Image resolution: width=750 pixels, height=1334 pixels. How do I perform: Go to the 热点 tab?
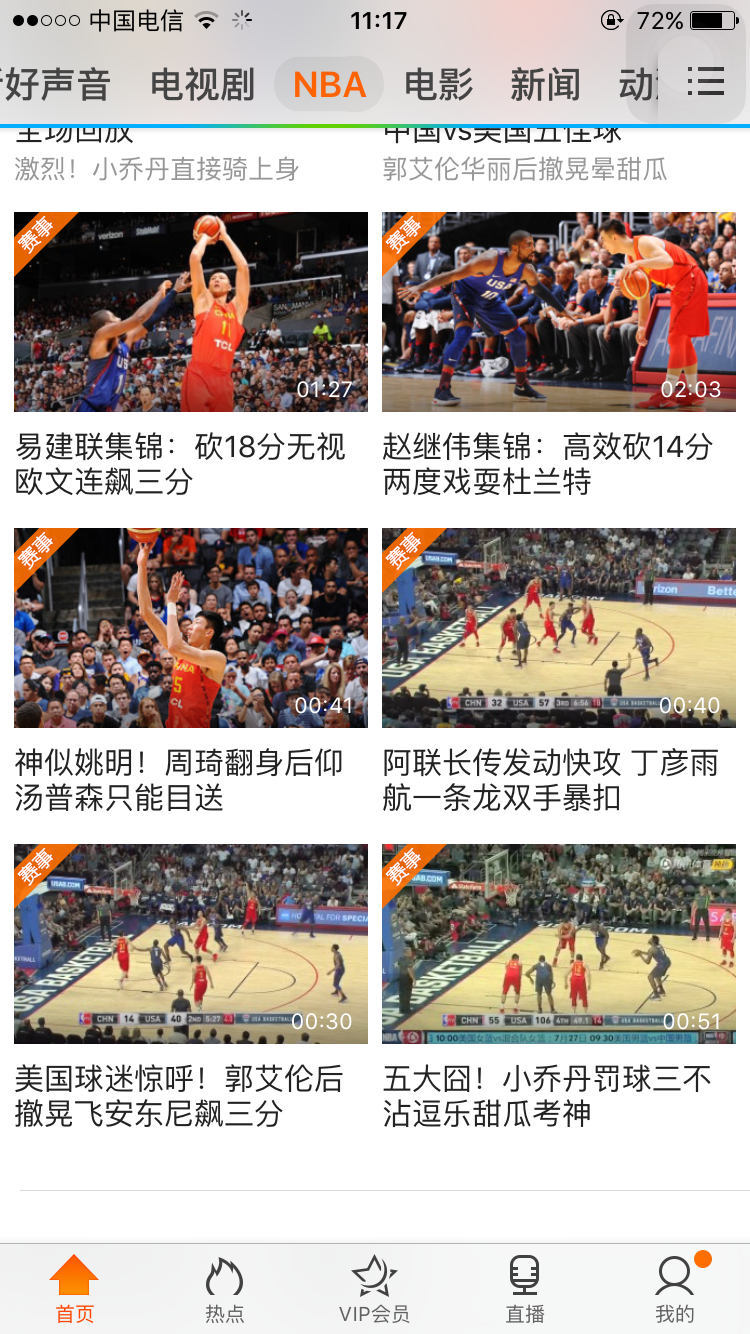click(224, 1290)
